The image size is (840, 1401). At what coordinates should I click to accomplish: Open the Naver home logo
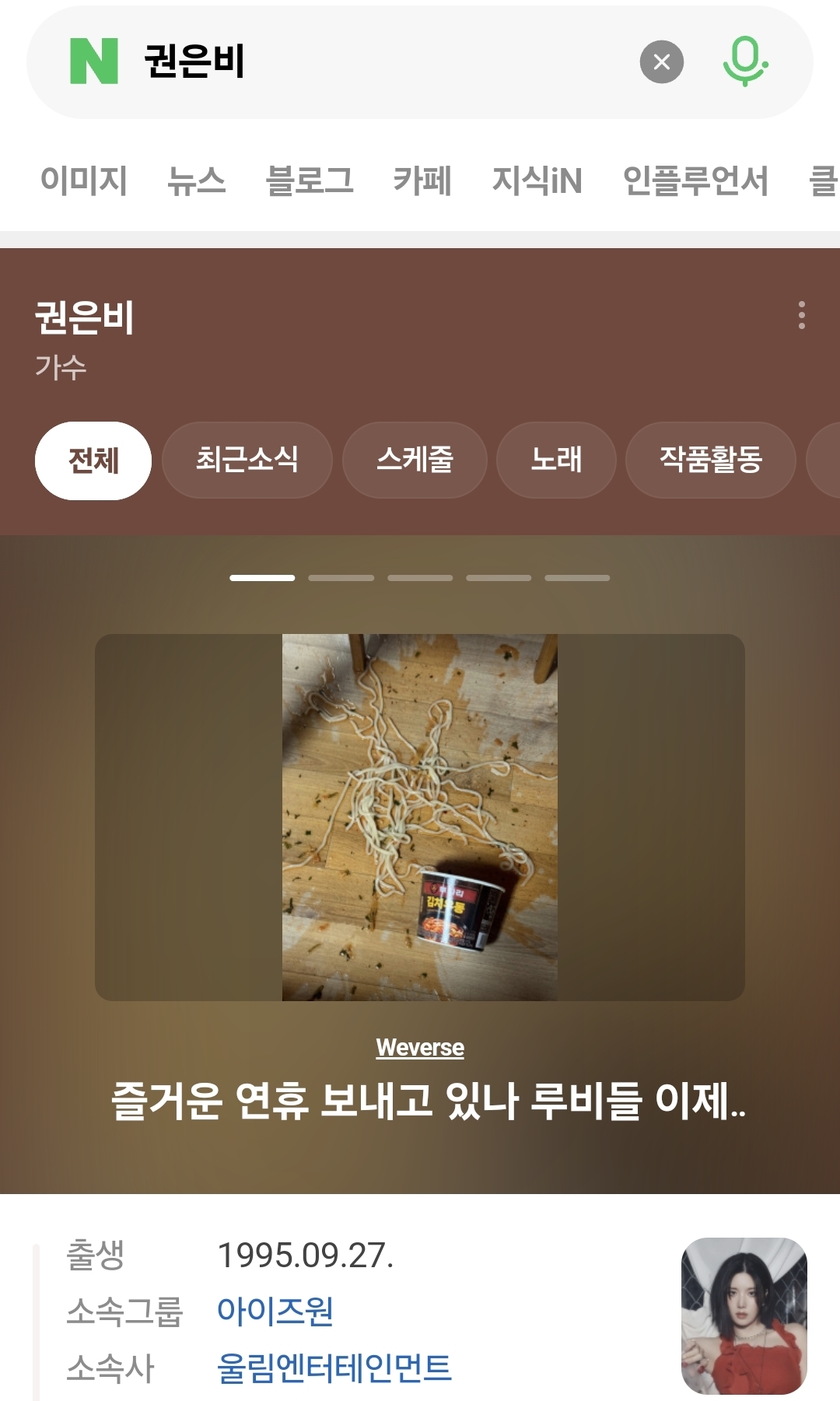[94, 61]
